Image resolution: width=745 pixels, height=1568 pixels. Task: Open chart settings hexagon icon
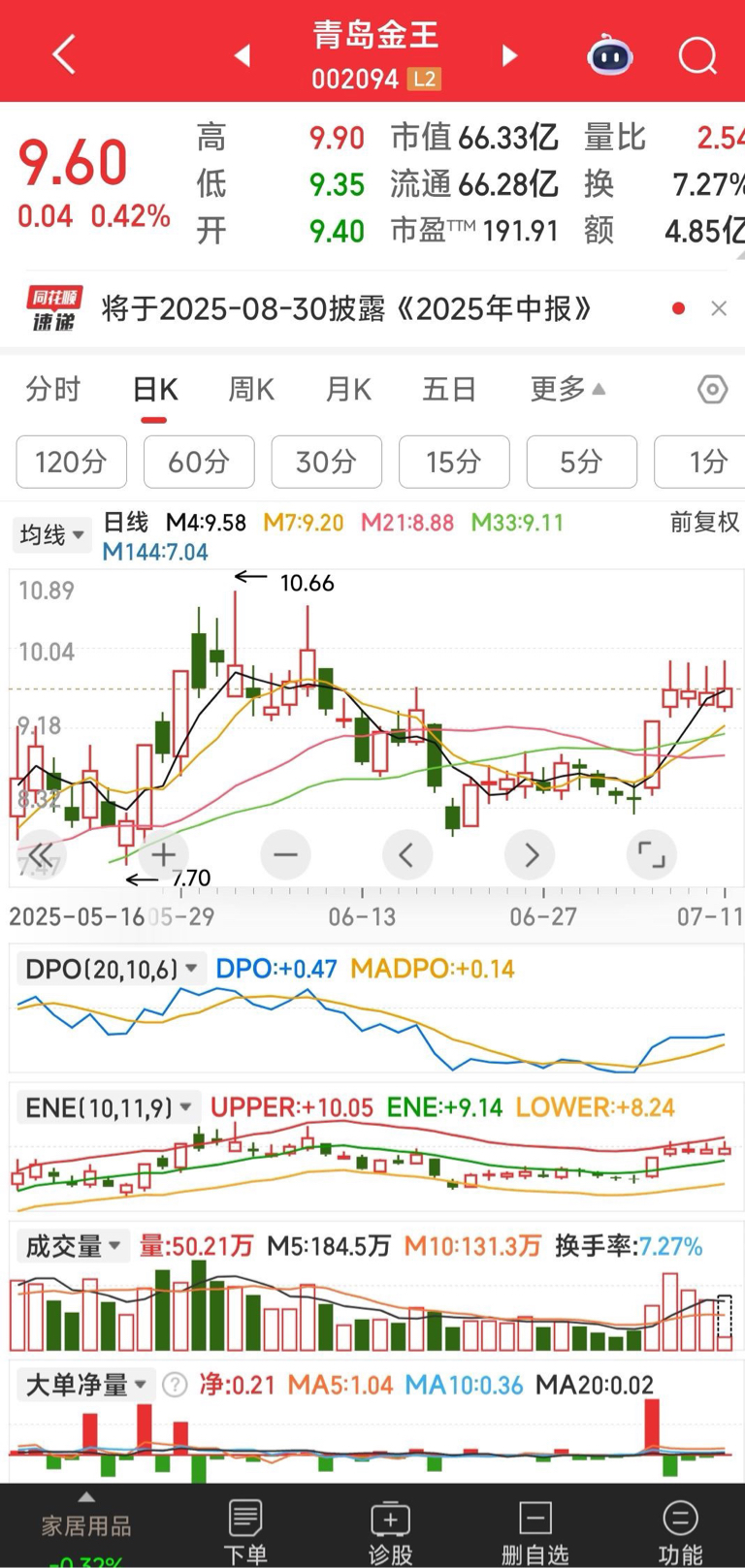coord(712,390)
